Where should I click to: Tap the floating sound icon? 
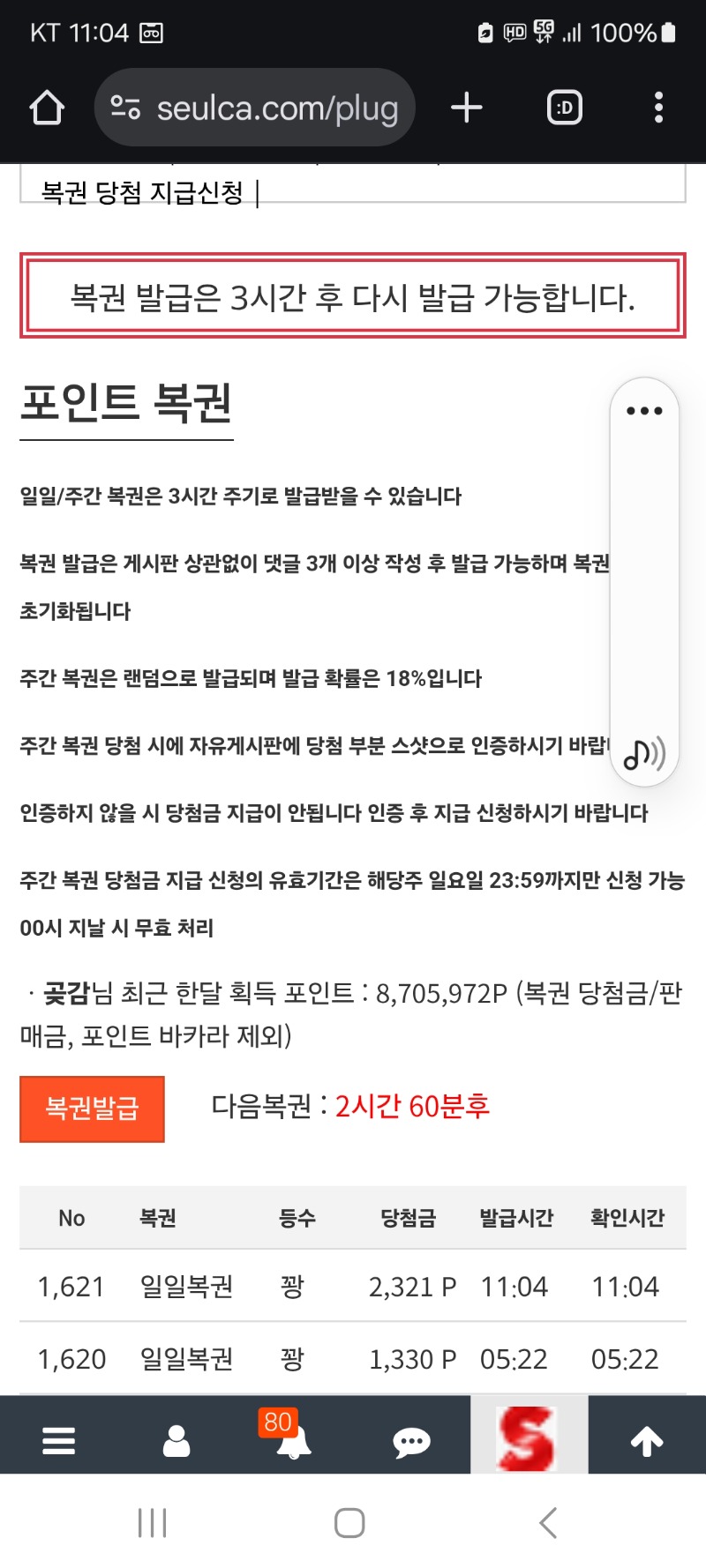point(644,754)
